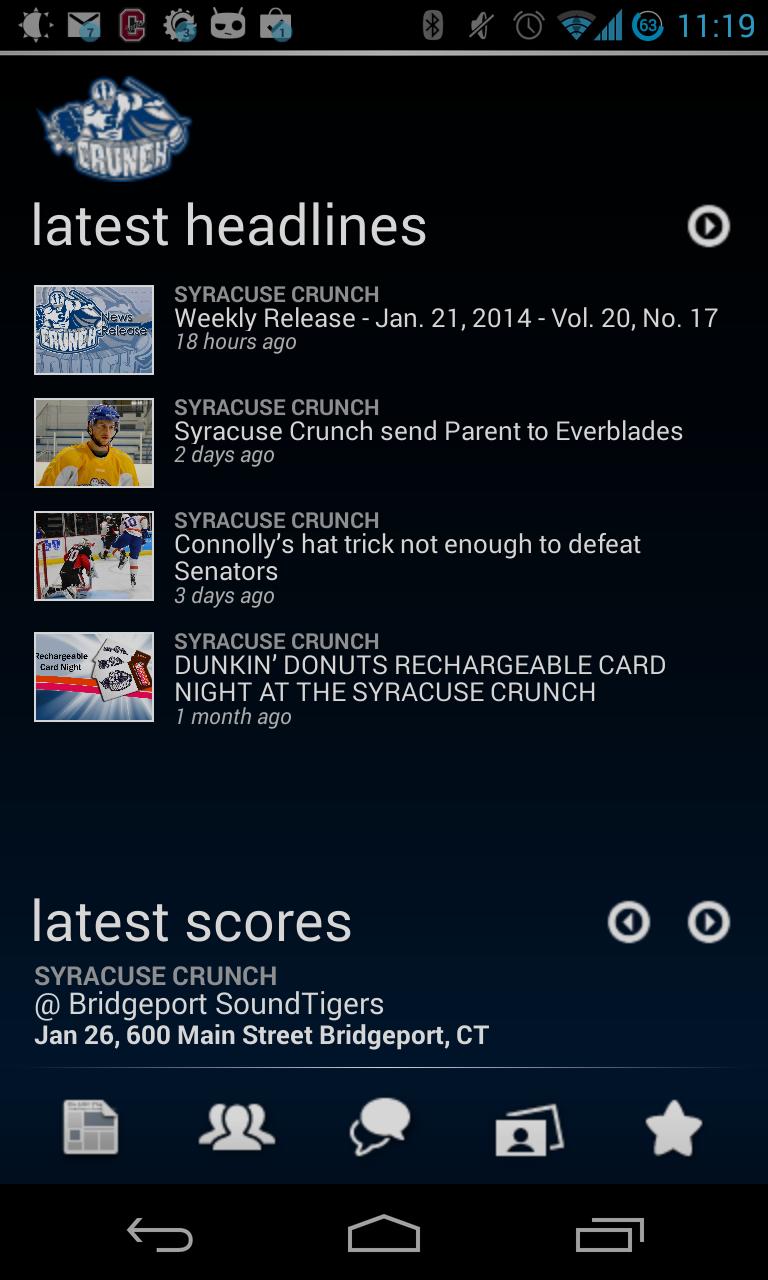Select the Bridgeport SoundTigers score entry
Screen dimensions: 768x1280
(x=260, y=1003)
